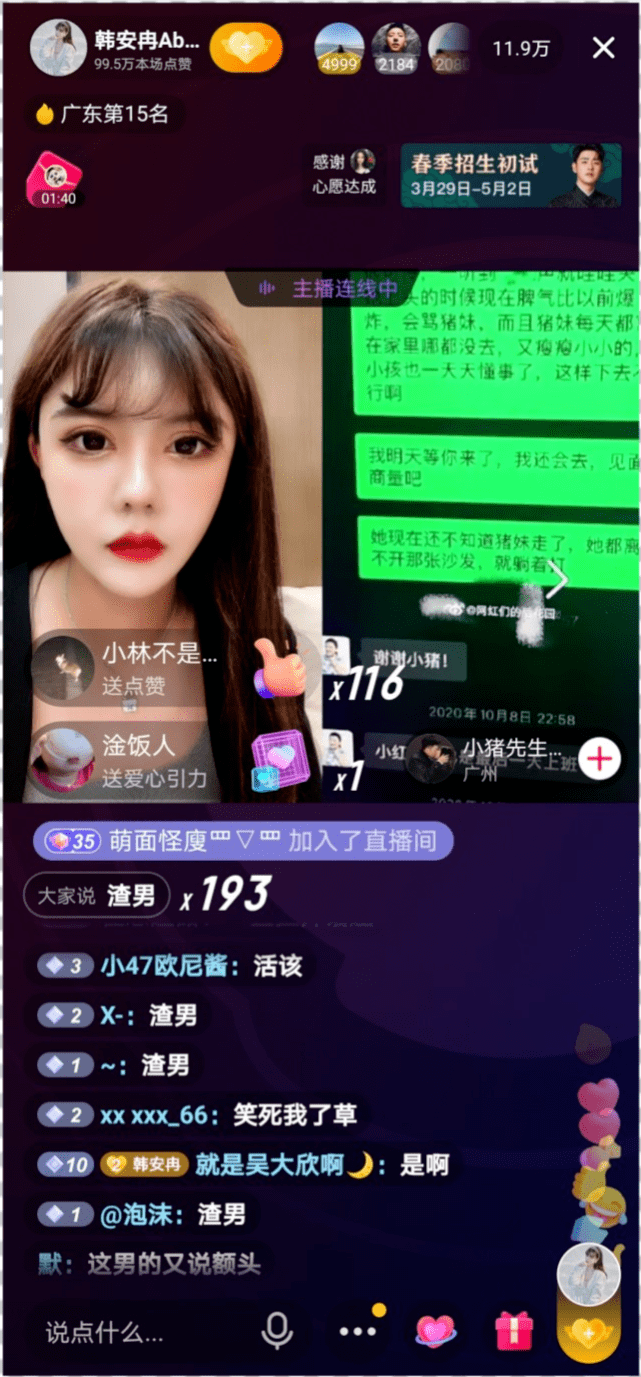The image size is (641, 1377).
Task: Follow the streamer with the heart button
Action: coord(246,48)
